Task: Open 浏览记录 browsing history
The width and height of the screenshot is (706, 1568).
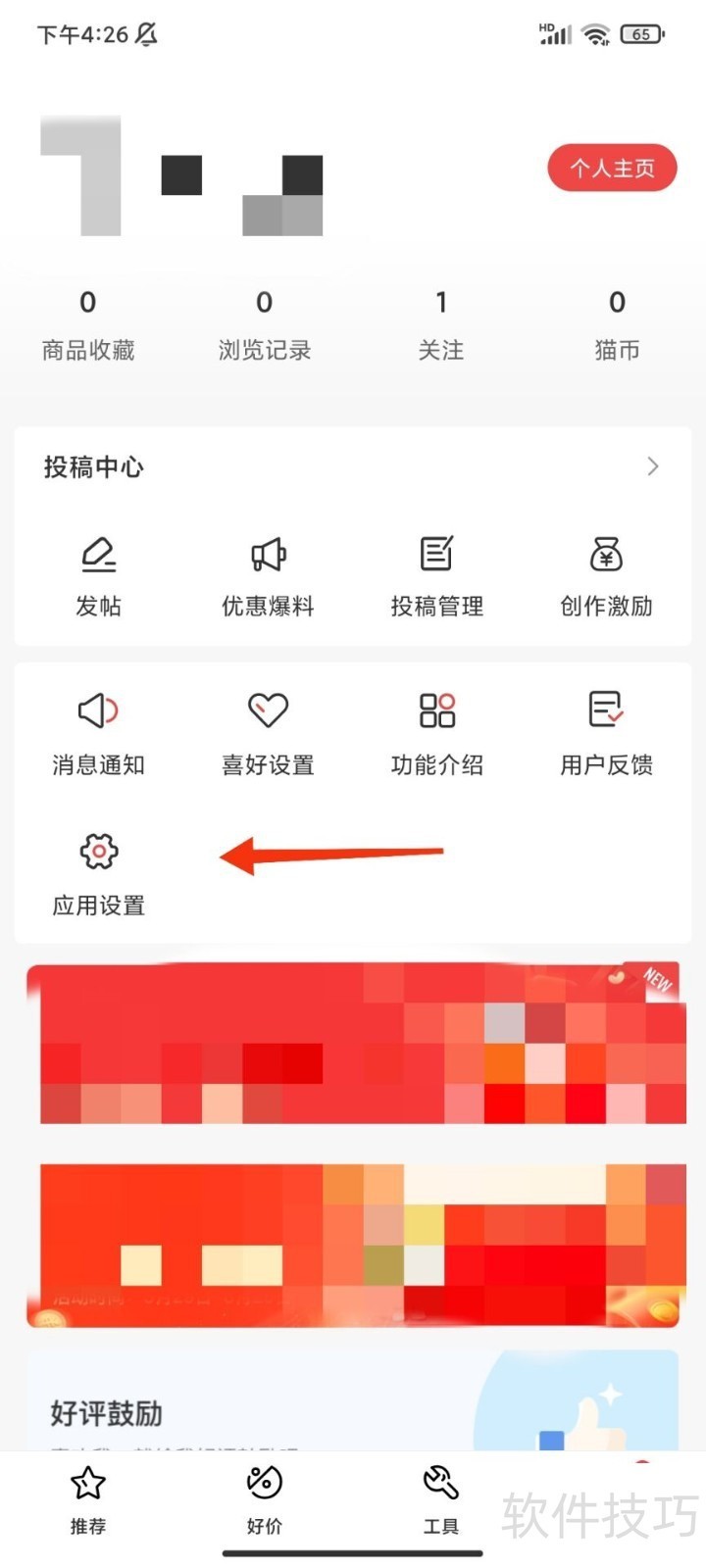Action: coord(265,325)
